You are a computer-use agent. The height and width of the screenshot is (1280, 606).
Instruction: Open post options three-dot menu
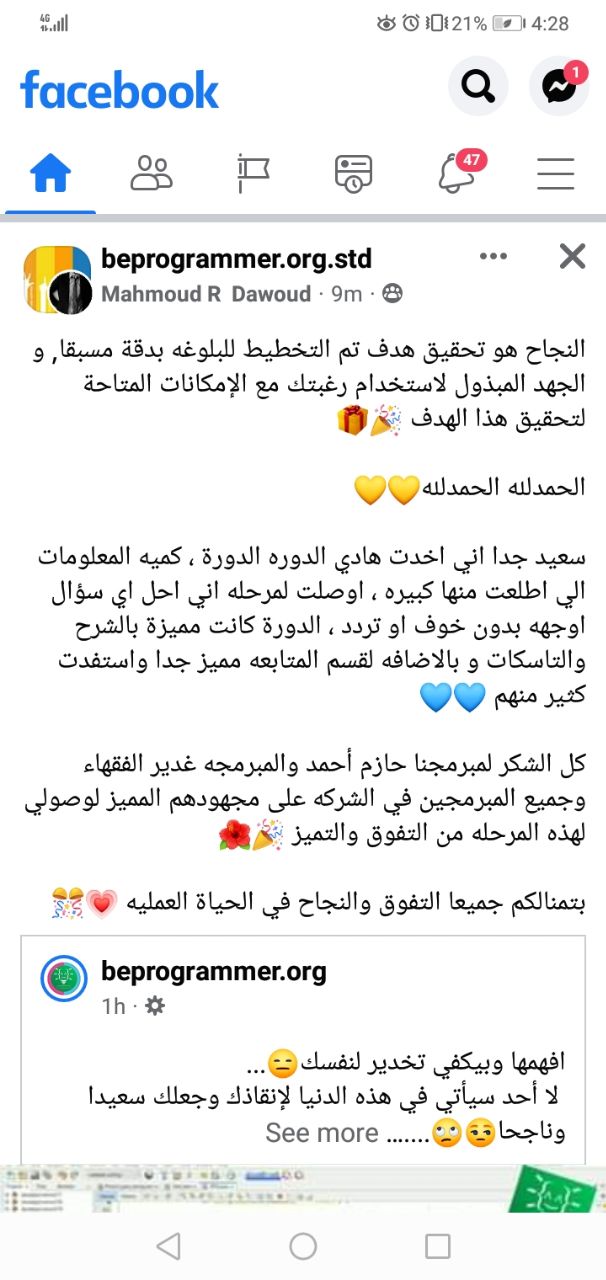point(493,257)
